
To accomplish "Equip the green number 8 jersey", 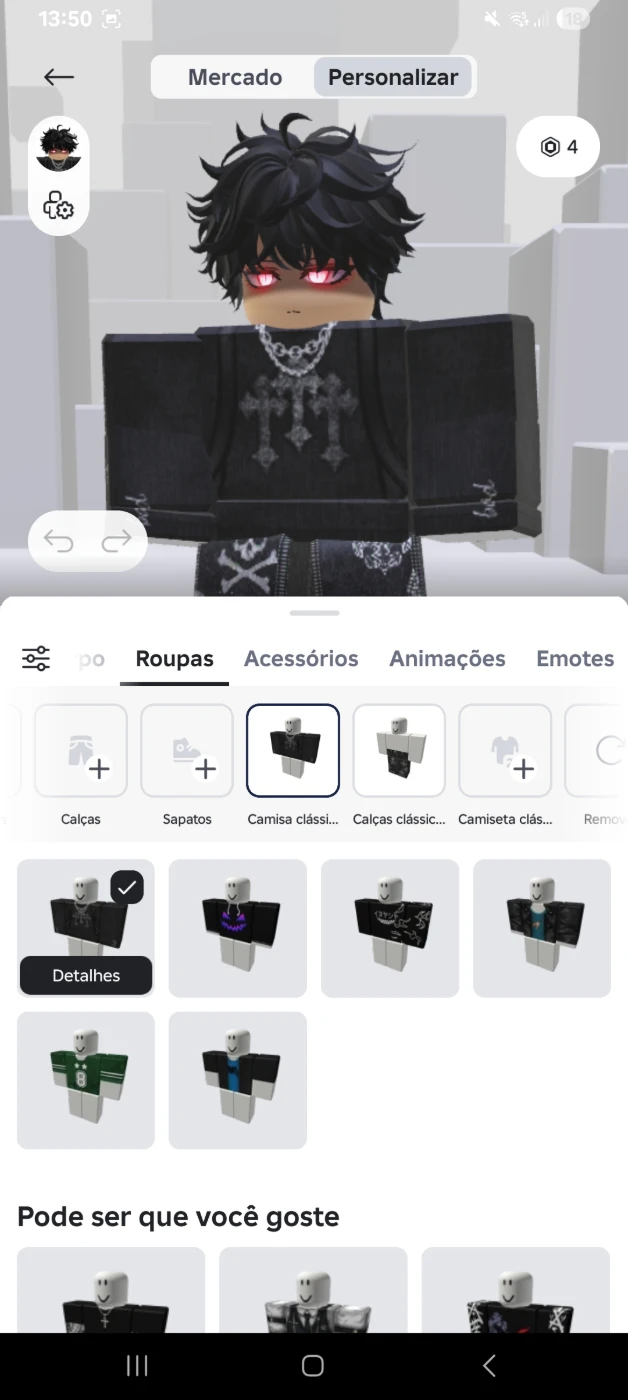I will tap(86, 1080).
